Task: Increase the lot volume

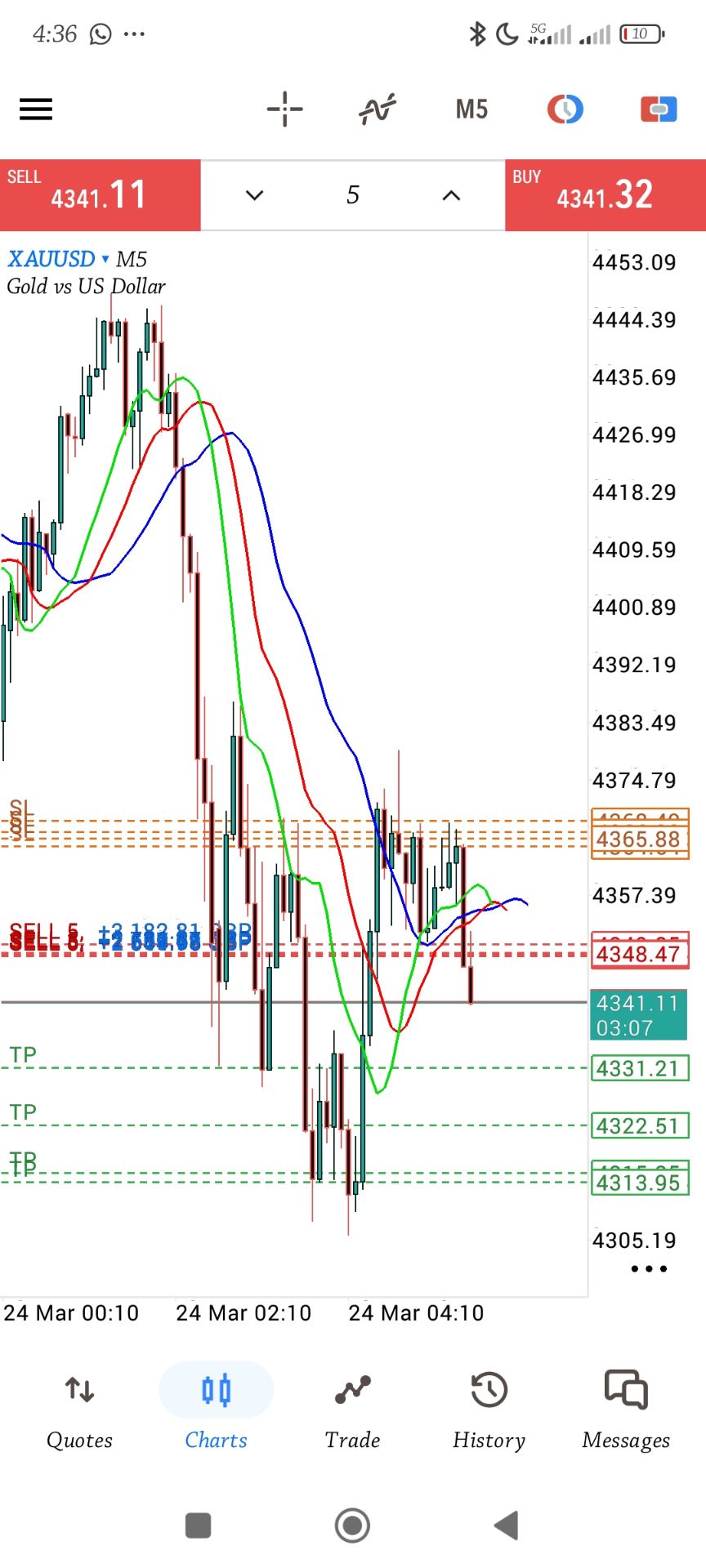Action: click(451, 195)
